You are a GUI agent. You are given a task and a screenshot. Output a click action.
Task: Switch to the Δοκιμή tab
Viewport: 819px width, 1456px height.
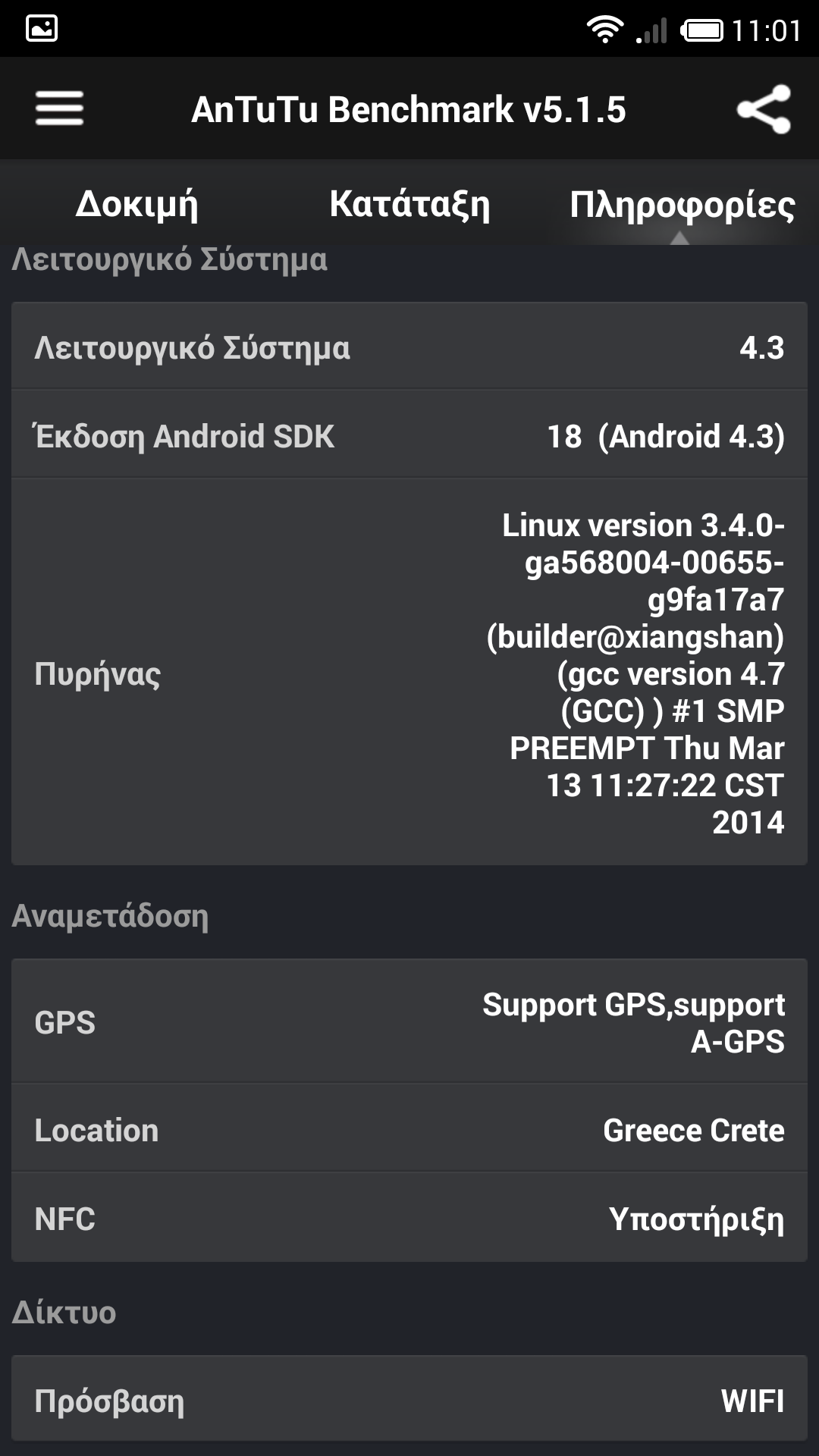[x=136, y=204]
